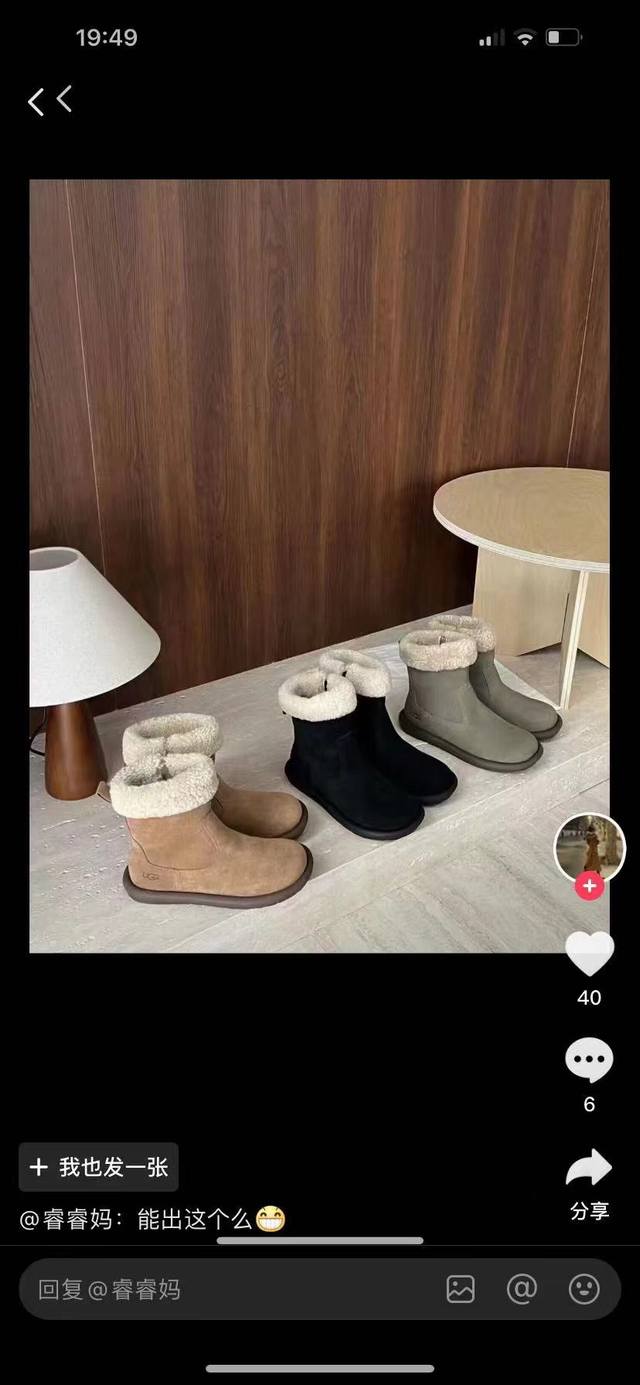The width and height of the screenshot is (640, 1385).
Task: Open the replies bubble with 6 comments
Action: pyautogui.click(x=589, y=1061)
